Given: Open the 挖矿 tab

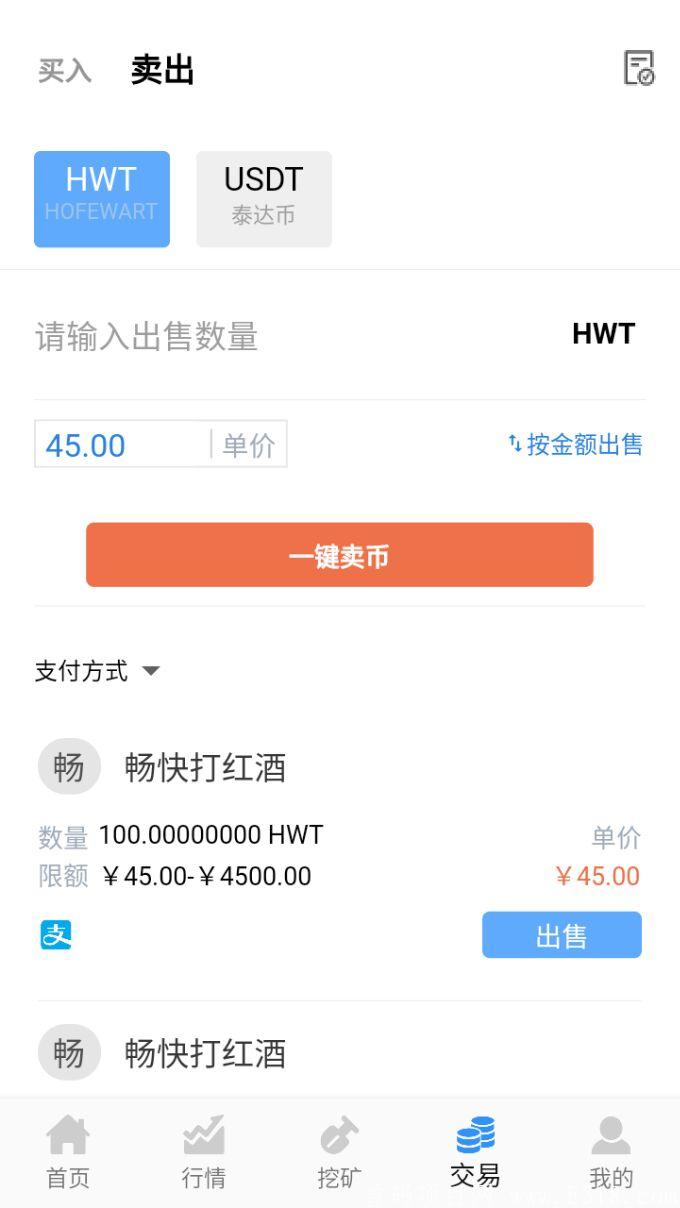Looking at the screenshot, I should coord(340,1153).
